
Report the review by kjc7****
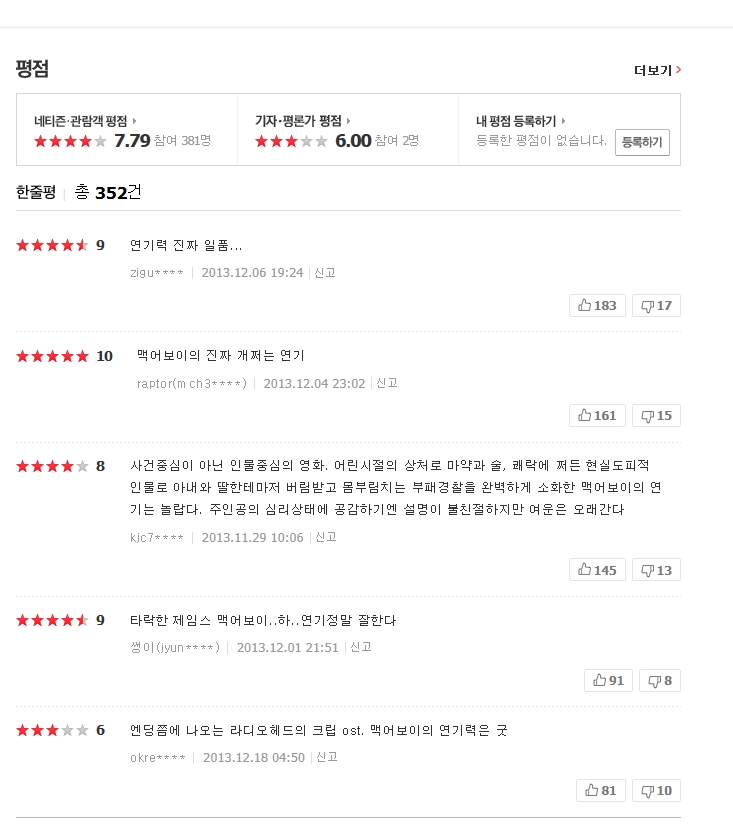coord(325,537)
